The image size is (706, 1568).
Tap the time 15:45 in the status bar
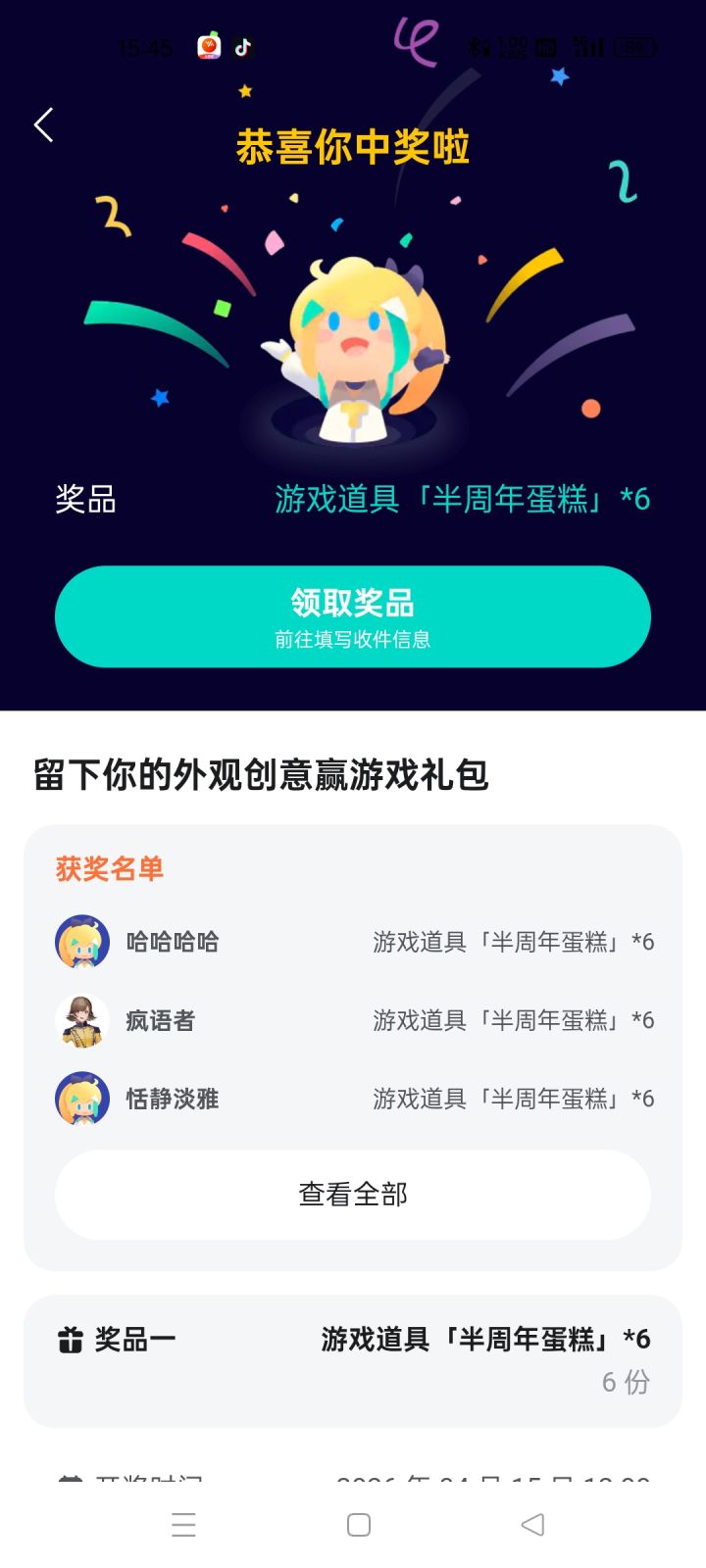point(148,44)
